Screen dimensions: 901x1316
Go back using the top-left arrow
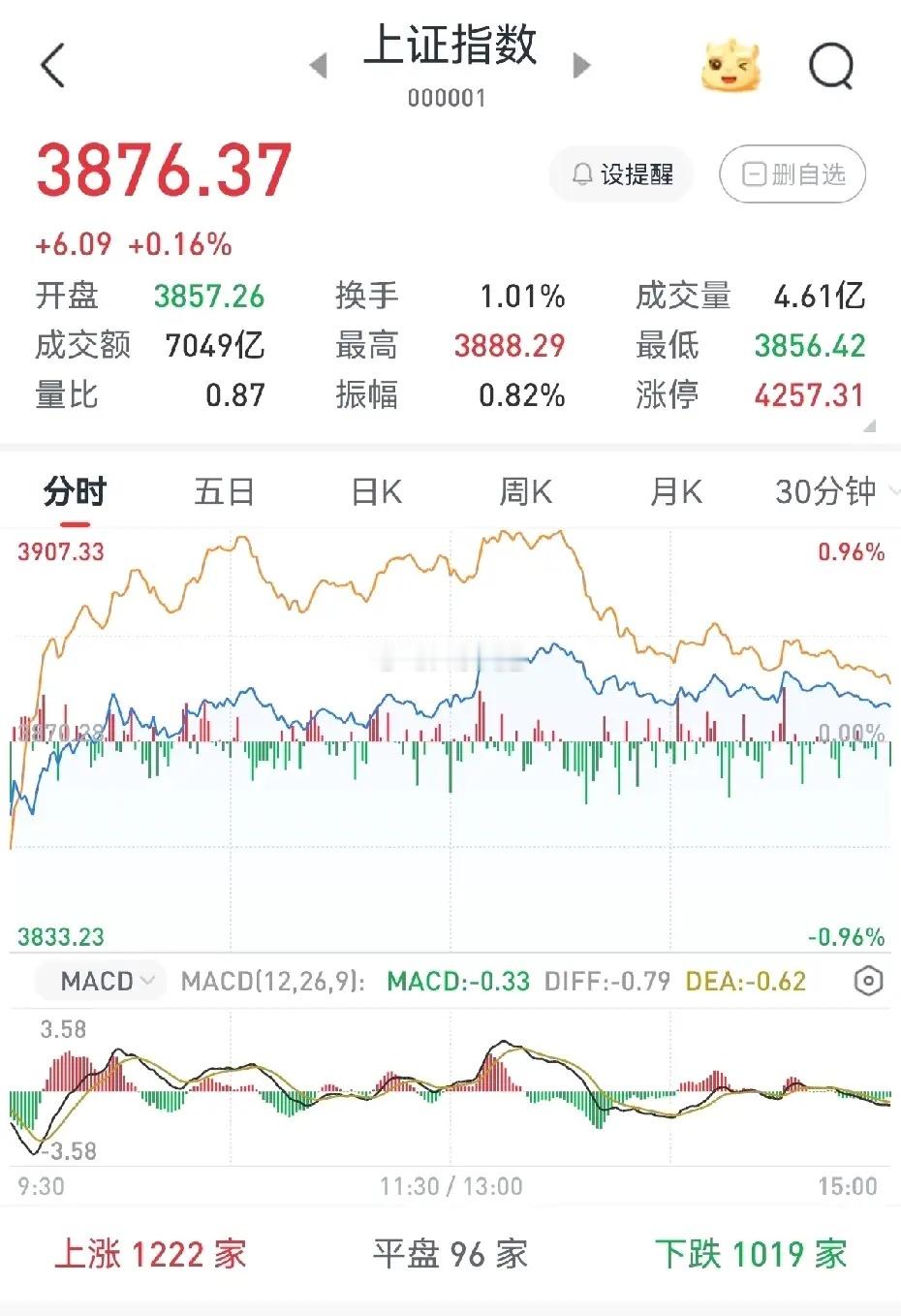53,66
